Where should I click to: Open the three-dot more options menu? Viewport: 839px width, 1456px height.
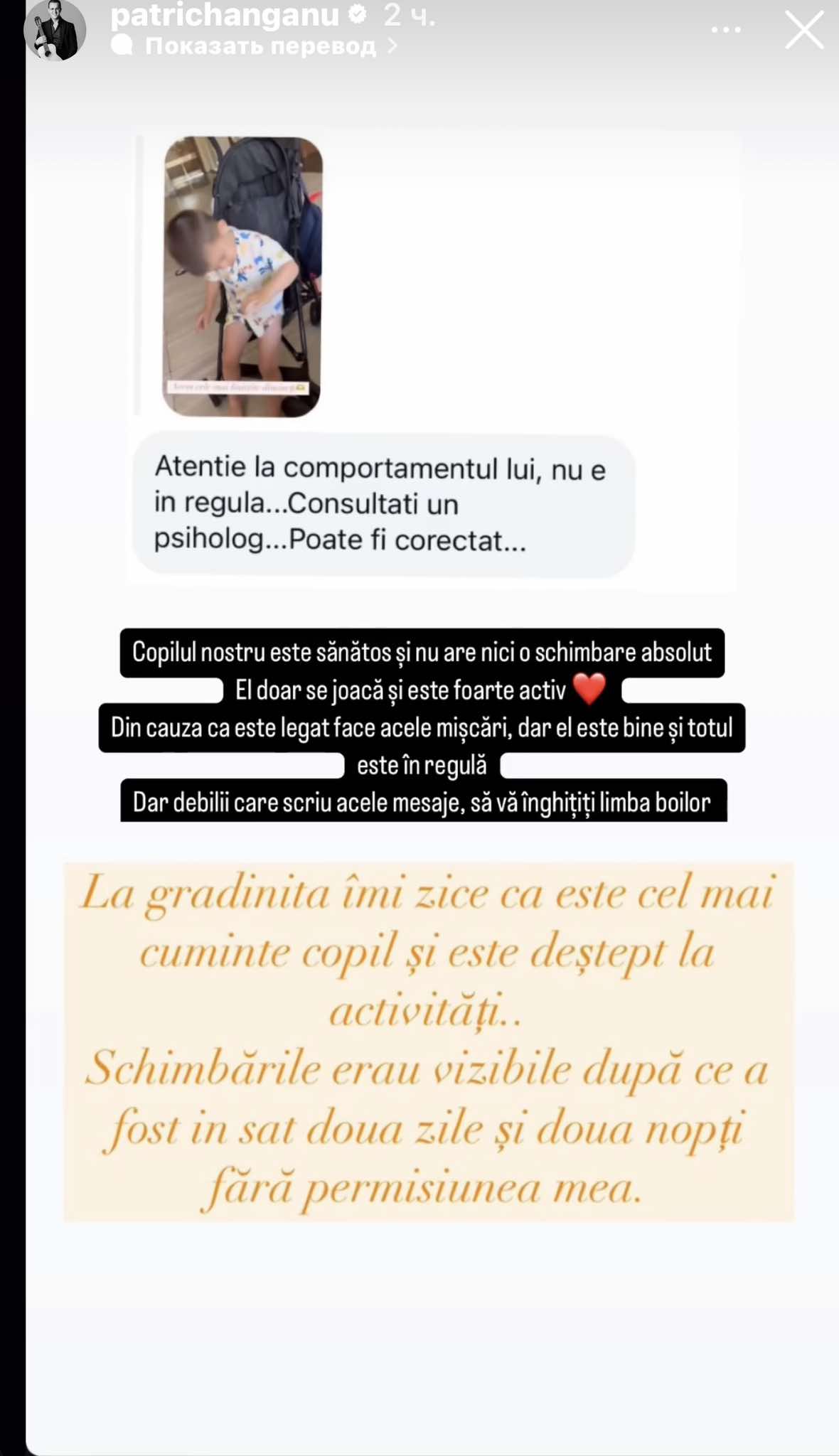click(x=726, y=30)
